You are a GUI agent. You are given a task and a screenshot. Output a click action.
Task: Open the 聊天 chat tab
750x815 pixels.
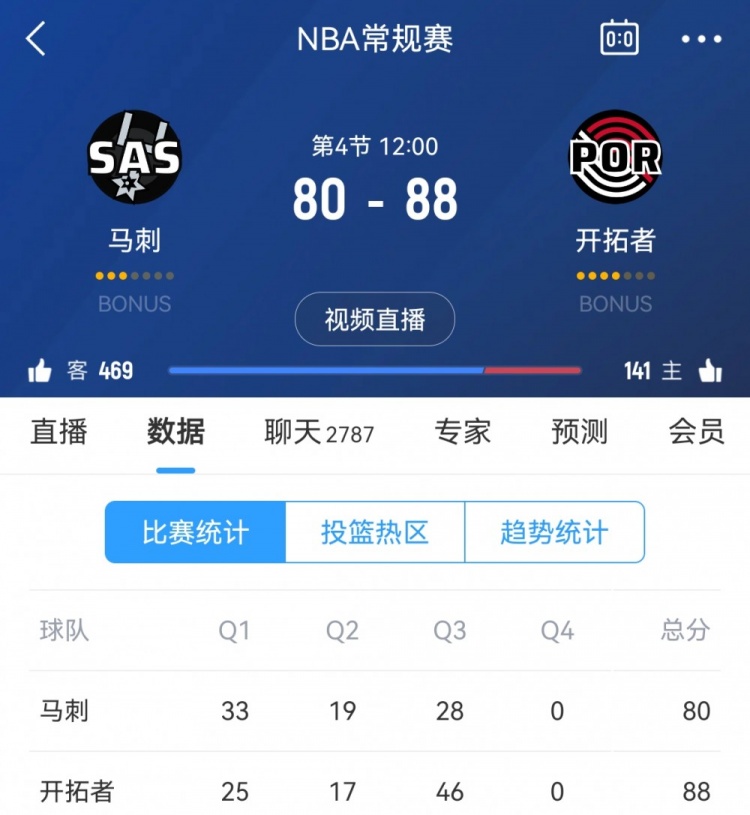coord(319,432)
